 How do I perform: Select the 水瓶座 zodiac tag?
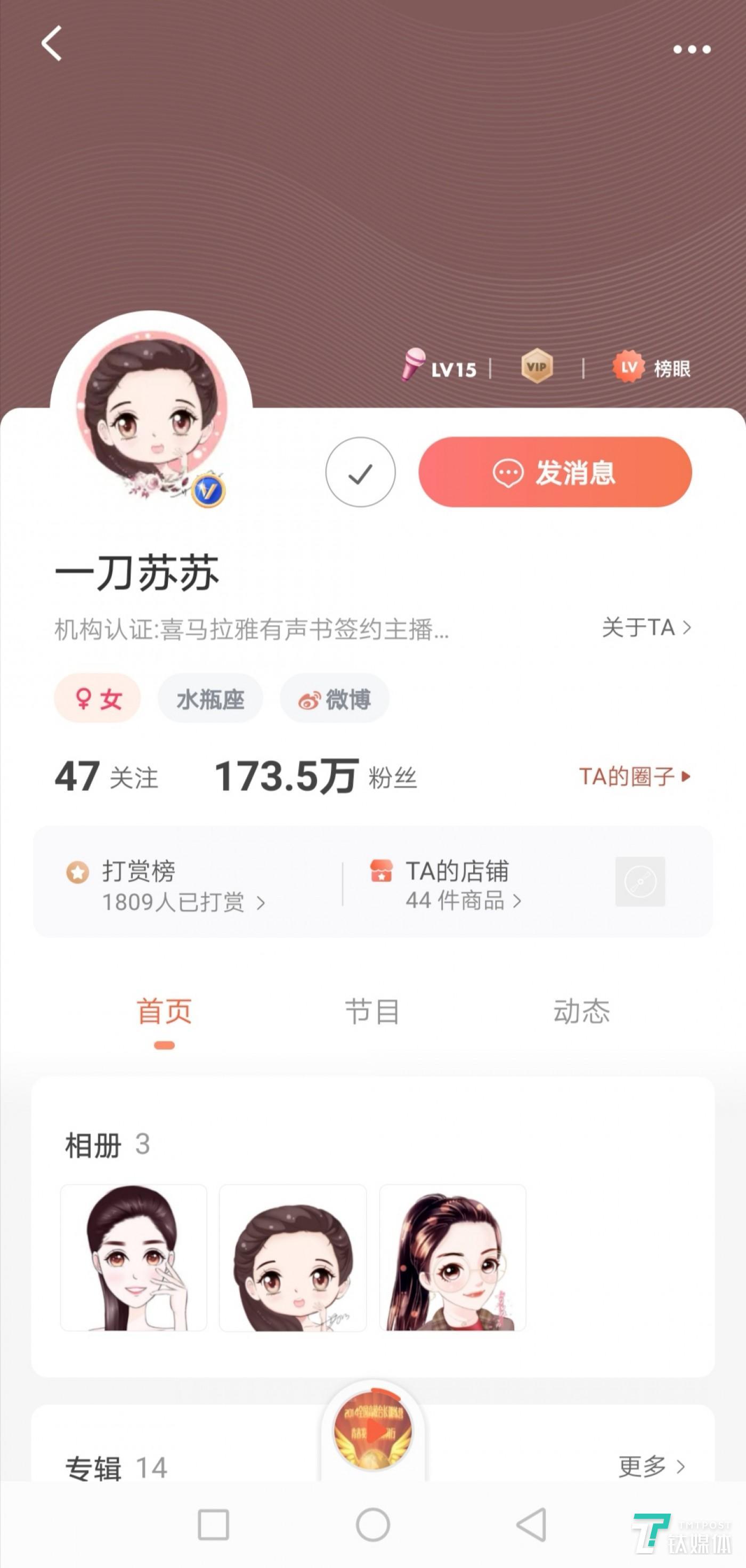pyautogui.click(x=210, y=699)
